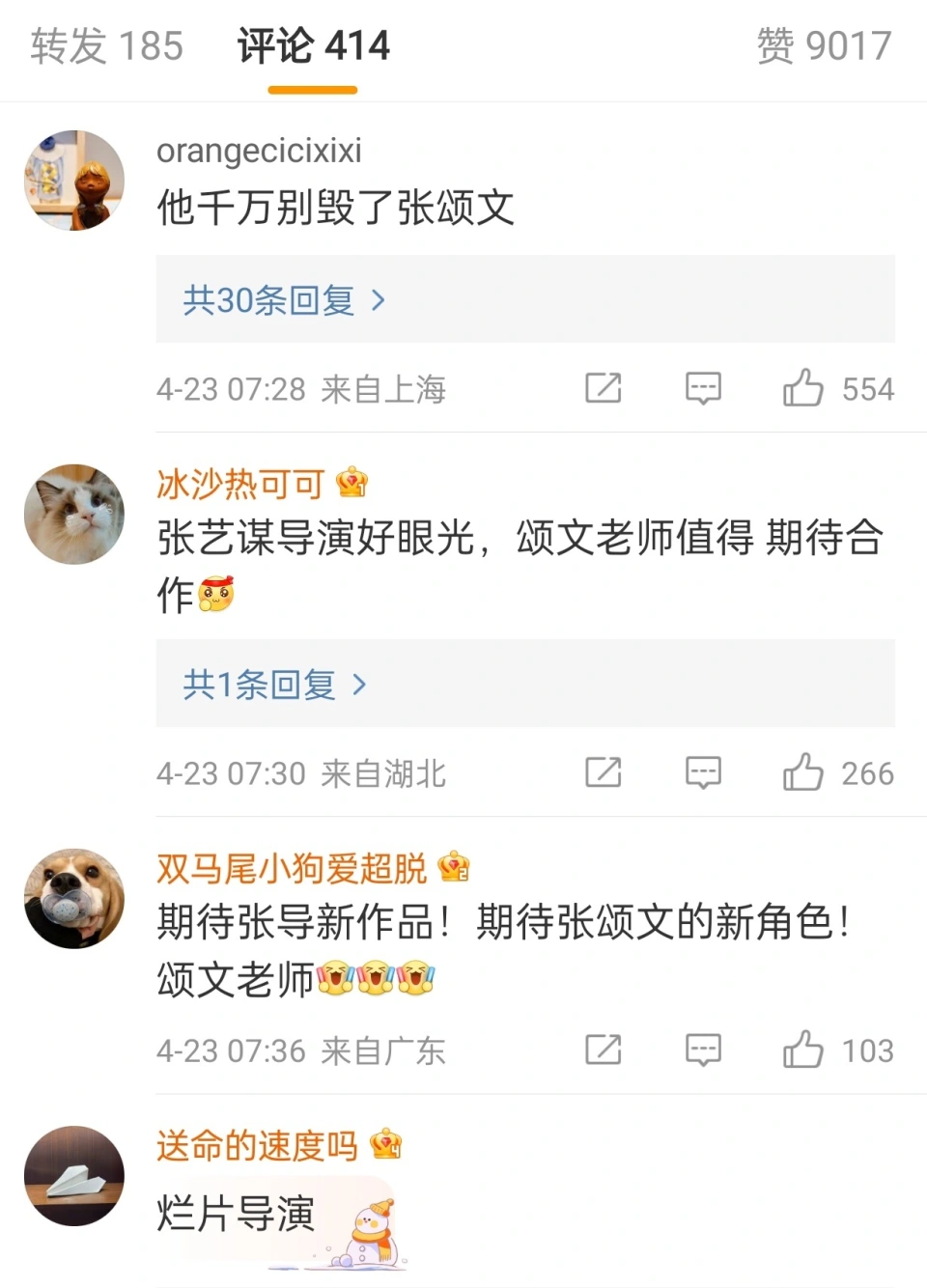927x1288 pixels.
Task: Switch to the 赞 9017 tab
Action: (823, 46)
